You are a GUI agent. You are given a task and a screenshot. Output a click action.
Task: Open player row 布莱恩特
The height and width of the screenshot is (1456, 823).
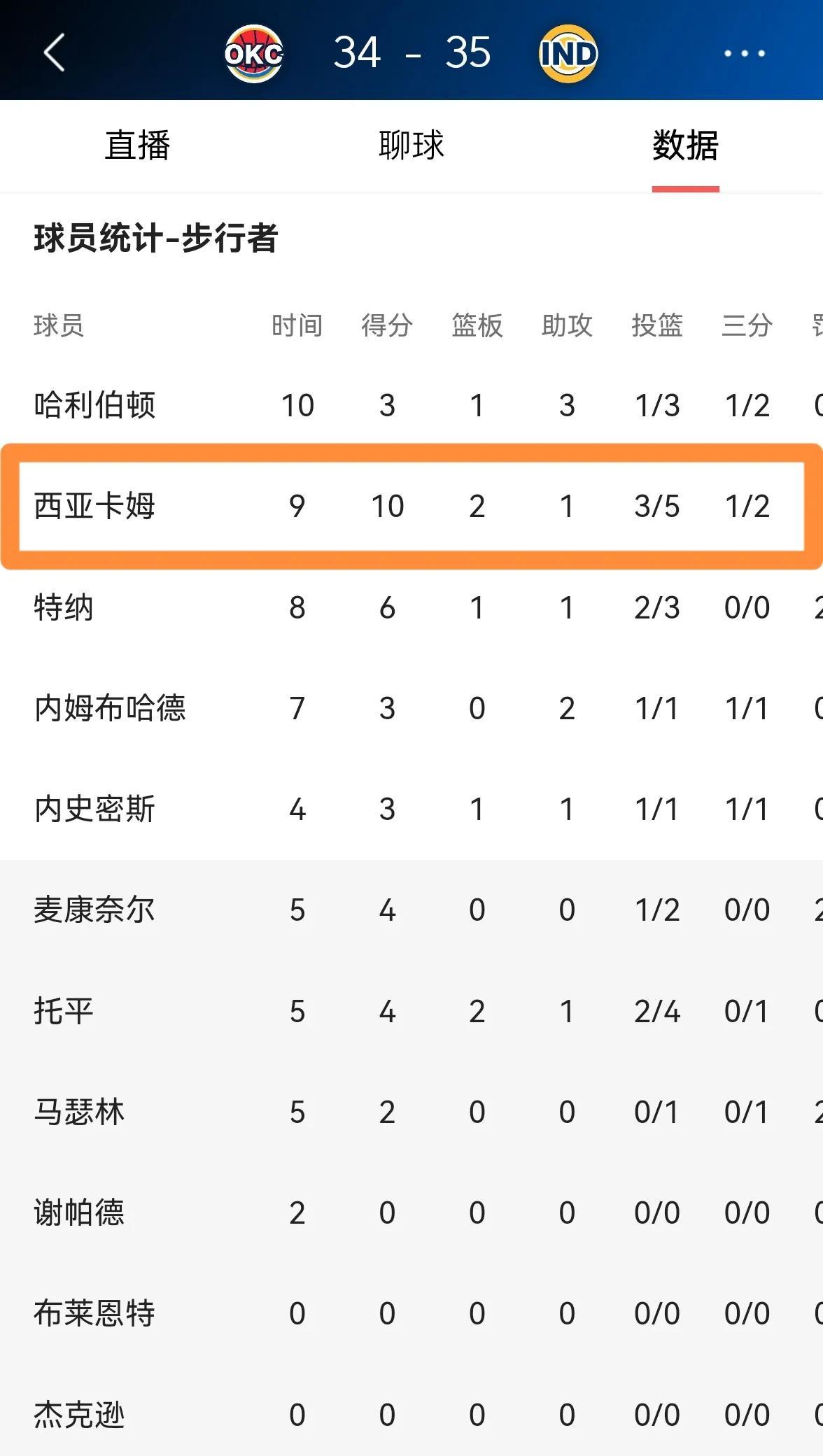[411, 1313]
